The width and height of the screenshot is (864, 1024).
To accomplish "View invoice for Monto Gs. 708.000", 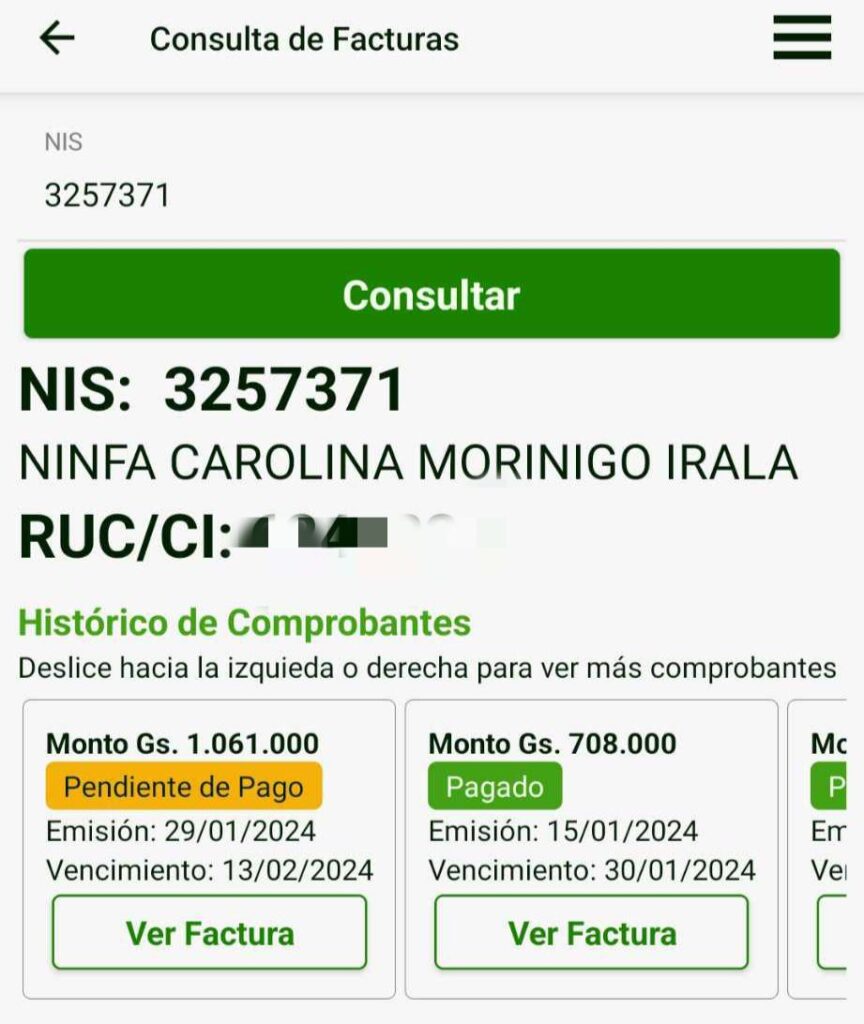I will pyautogui.click(x=592, y=933).
